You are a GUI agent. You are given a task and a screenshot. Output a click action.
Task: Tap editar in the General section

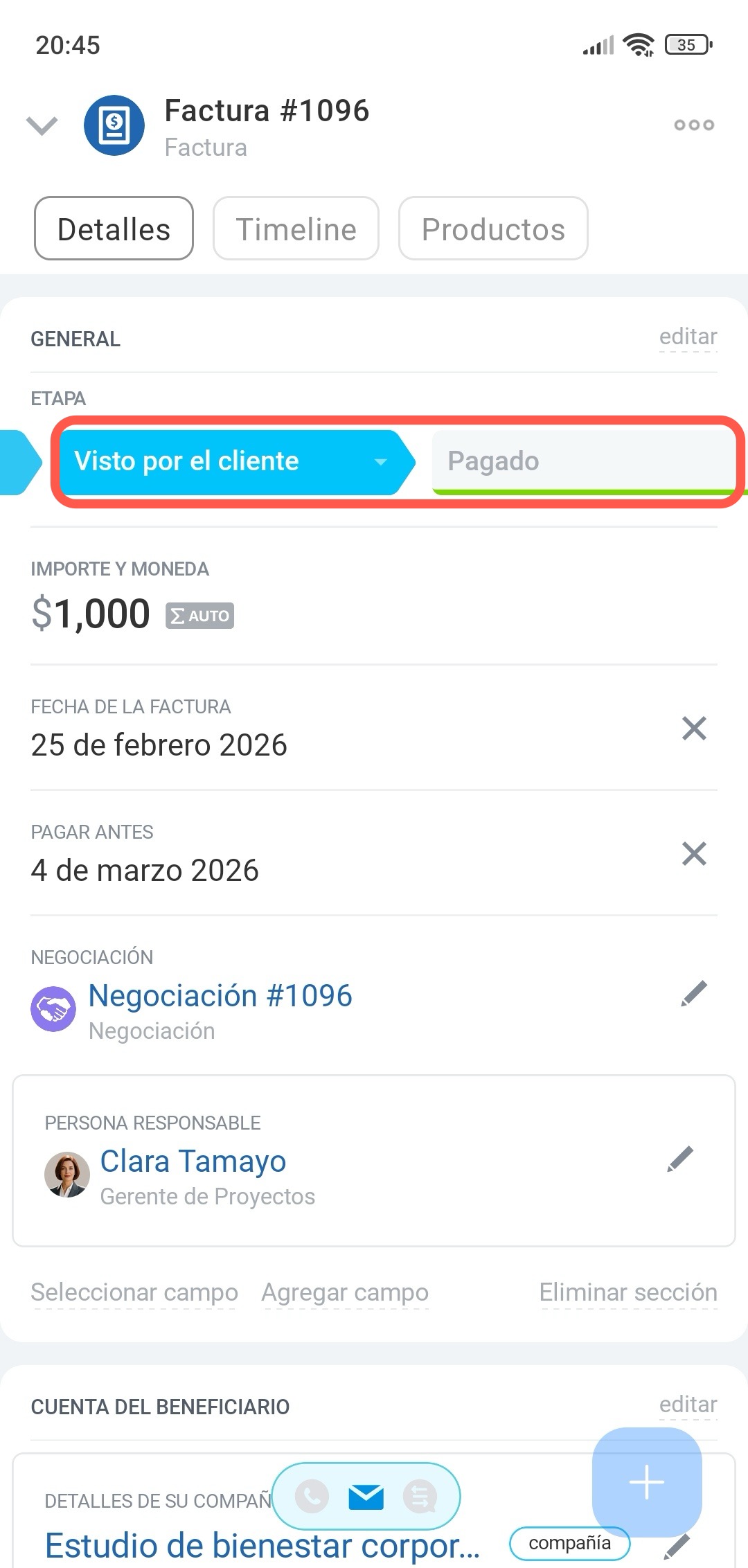(x=687, y=337)
